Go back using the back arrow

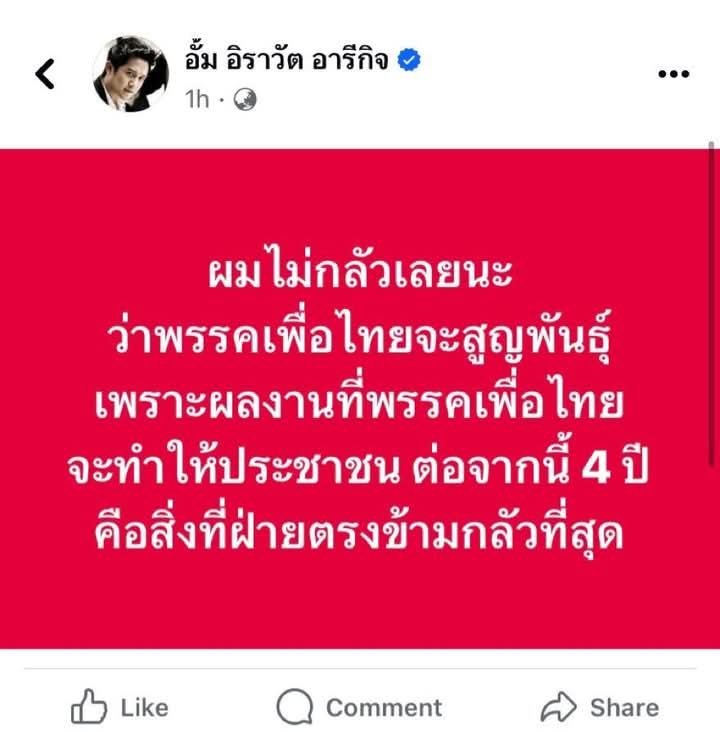coord(44,74)
